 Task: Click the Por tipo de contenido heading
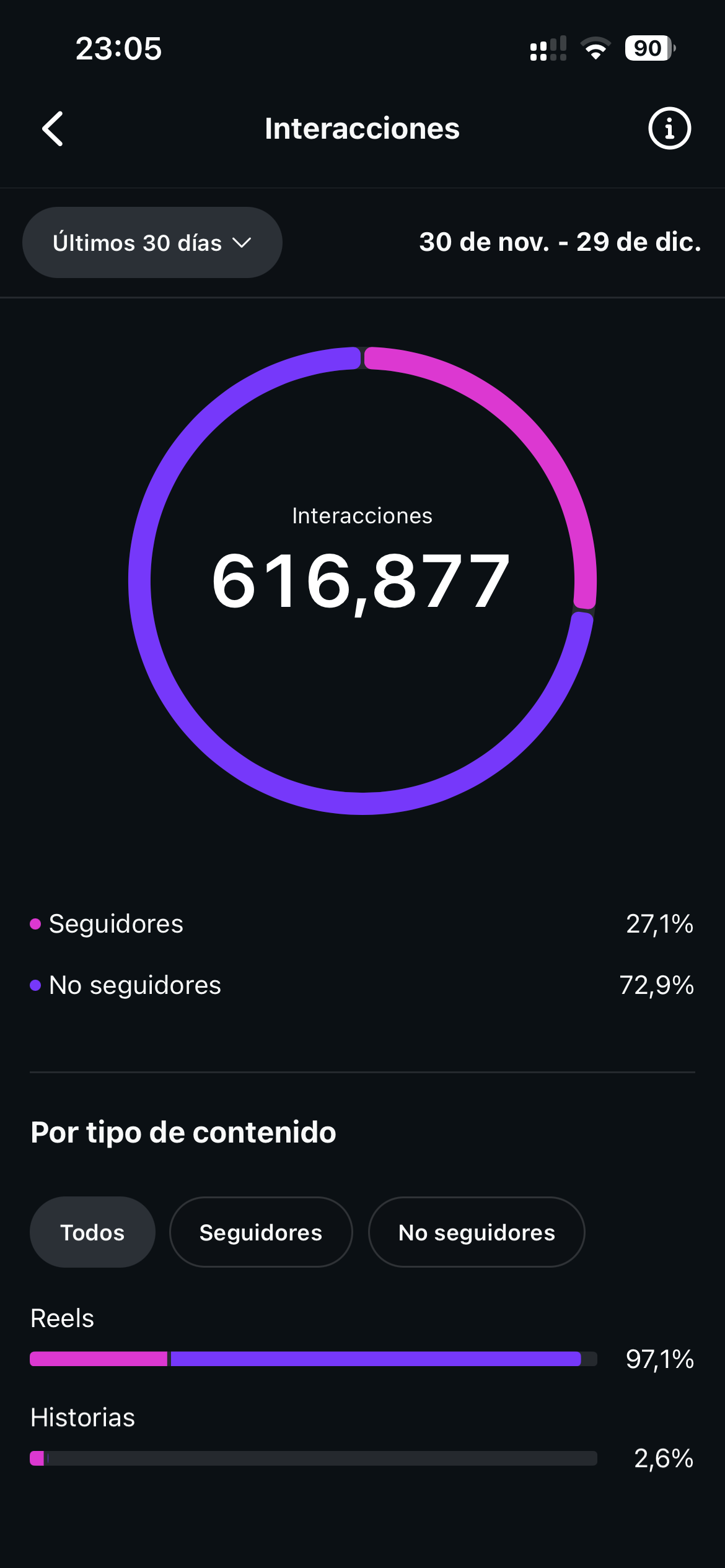tap(183, 1133)
